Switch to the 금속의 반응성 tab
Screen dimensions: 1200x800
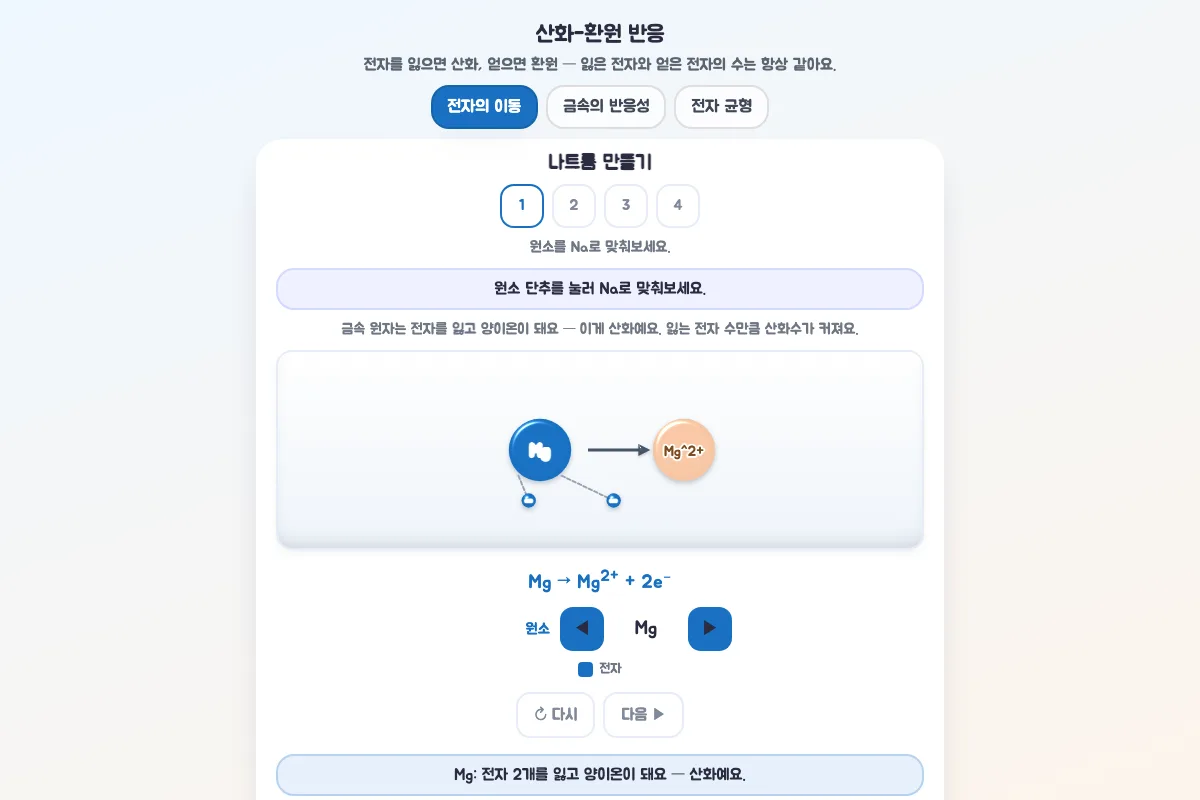click(x=605, y=107)
